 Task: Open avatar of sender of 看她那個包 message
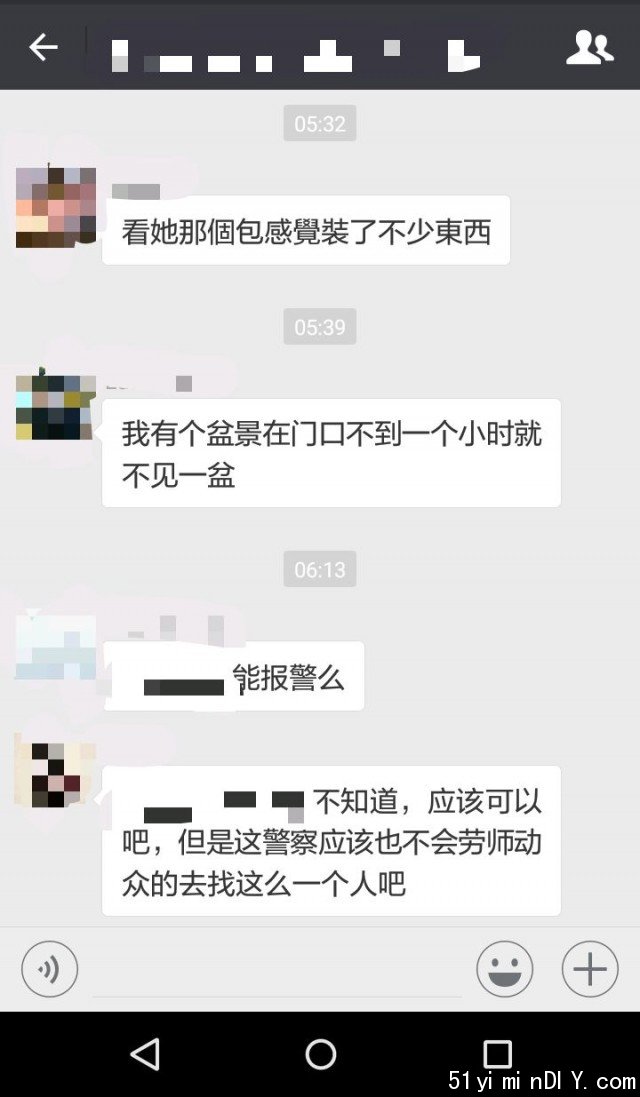tap(56, 207)
